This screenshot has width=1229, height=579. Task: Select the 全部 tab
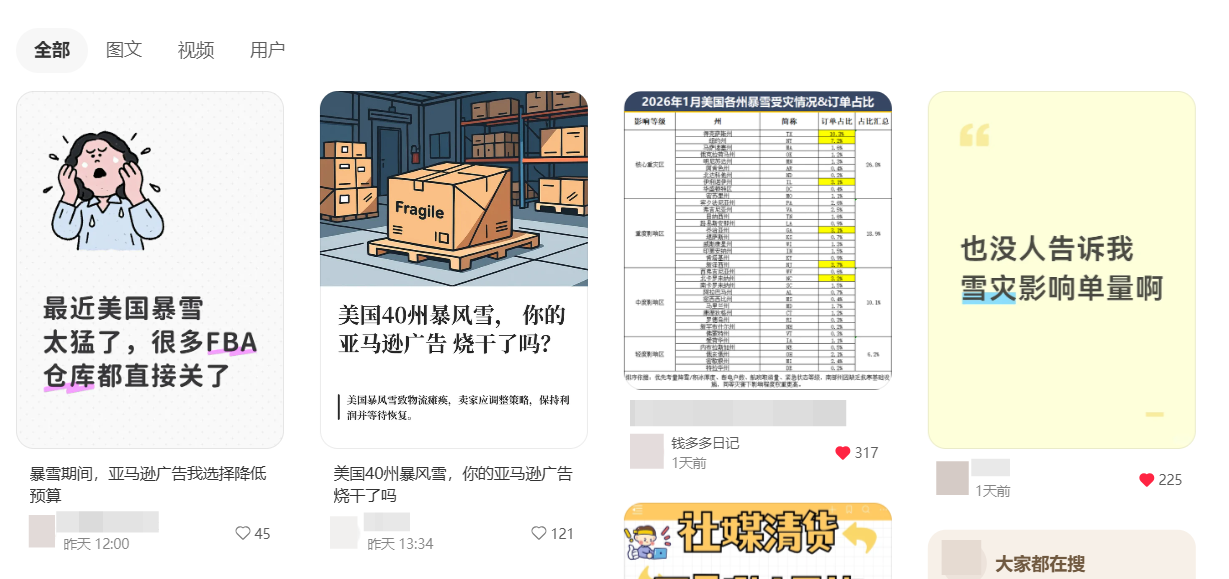(52, 50)
